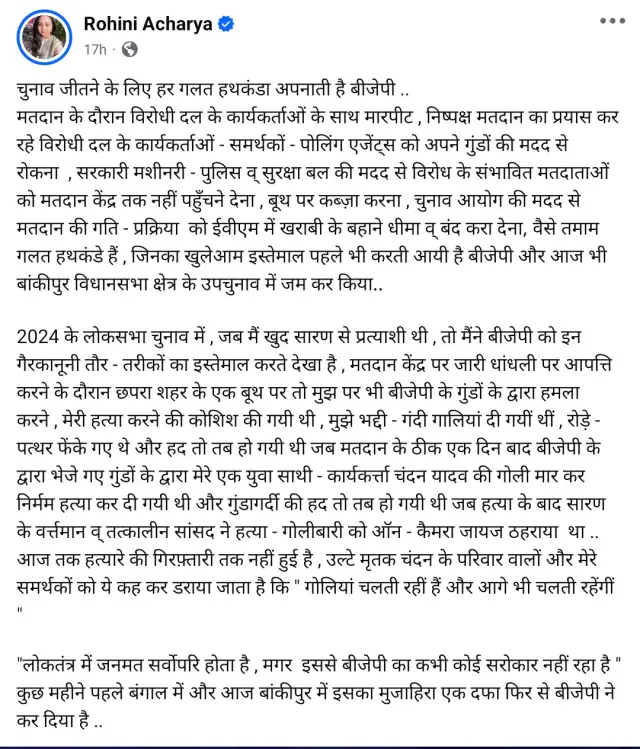Image resolution: width=640 pixels, height=749 pixels.
Task: Tap the public audience globe icon
Action: click(x=130, y=49)
